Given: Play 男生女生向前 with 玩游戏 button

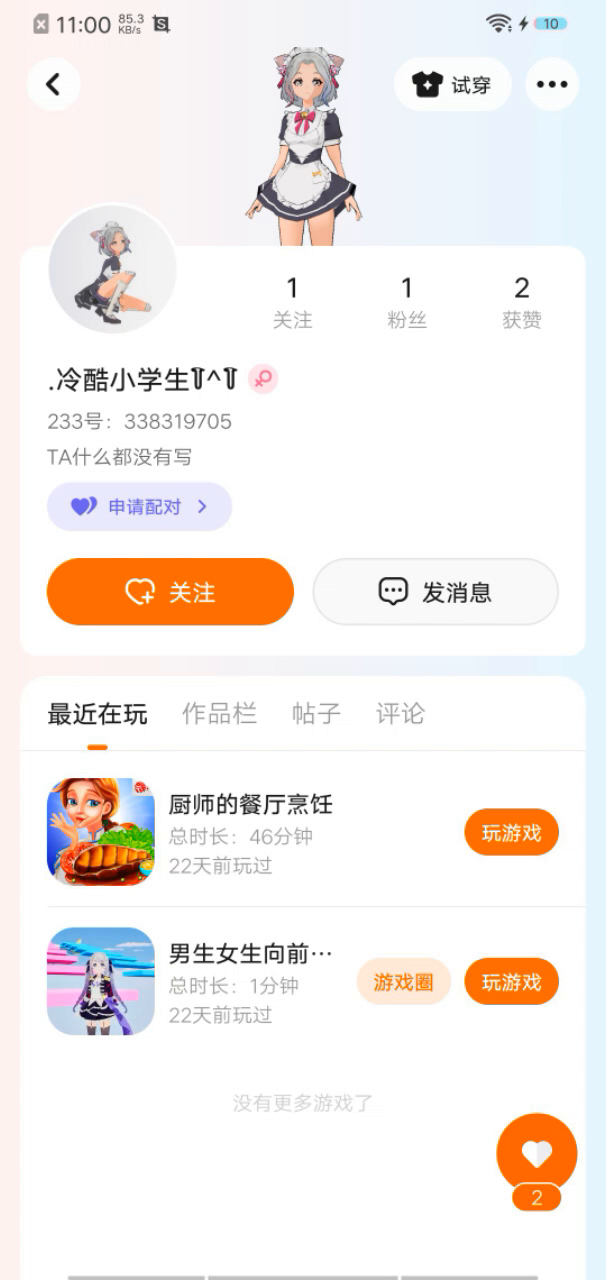Looking at the screenshot, I should (511, 982).
